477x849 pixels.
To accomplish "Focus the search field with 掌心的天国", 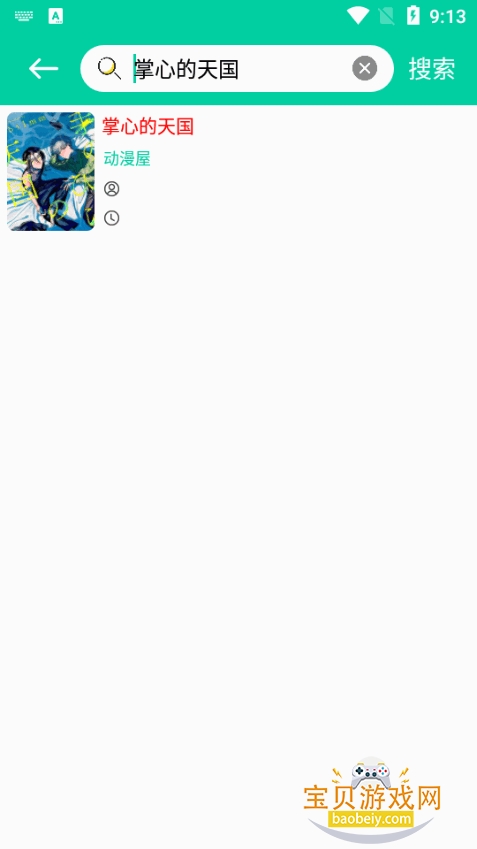I will pos(237,69).
